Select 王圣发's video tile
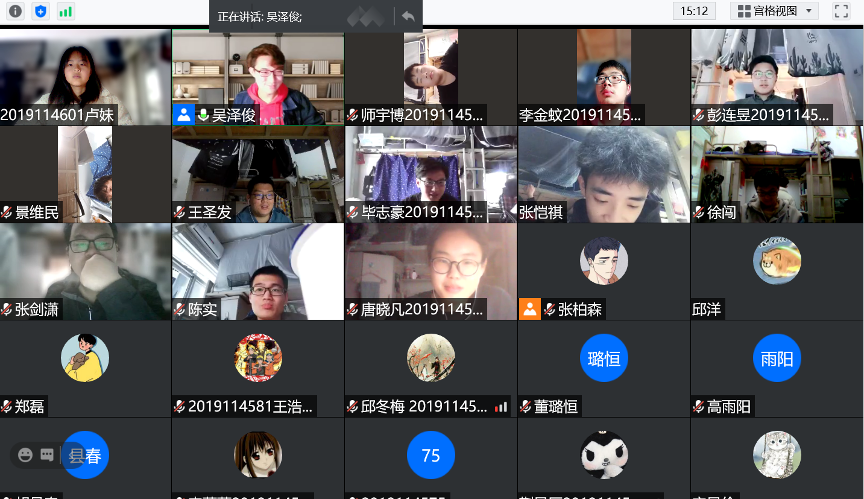 [257, 172]
